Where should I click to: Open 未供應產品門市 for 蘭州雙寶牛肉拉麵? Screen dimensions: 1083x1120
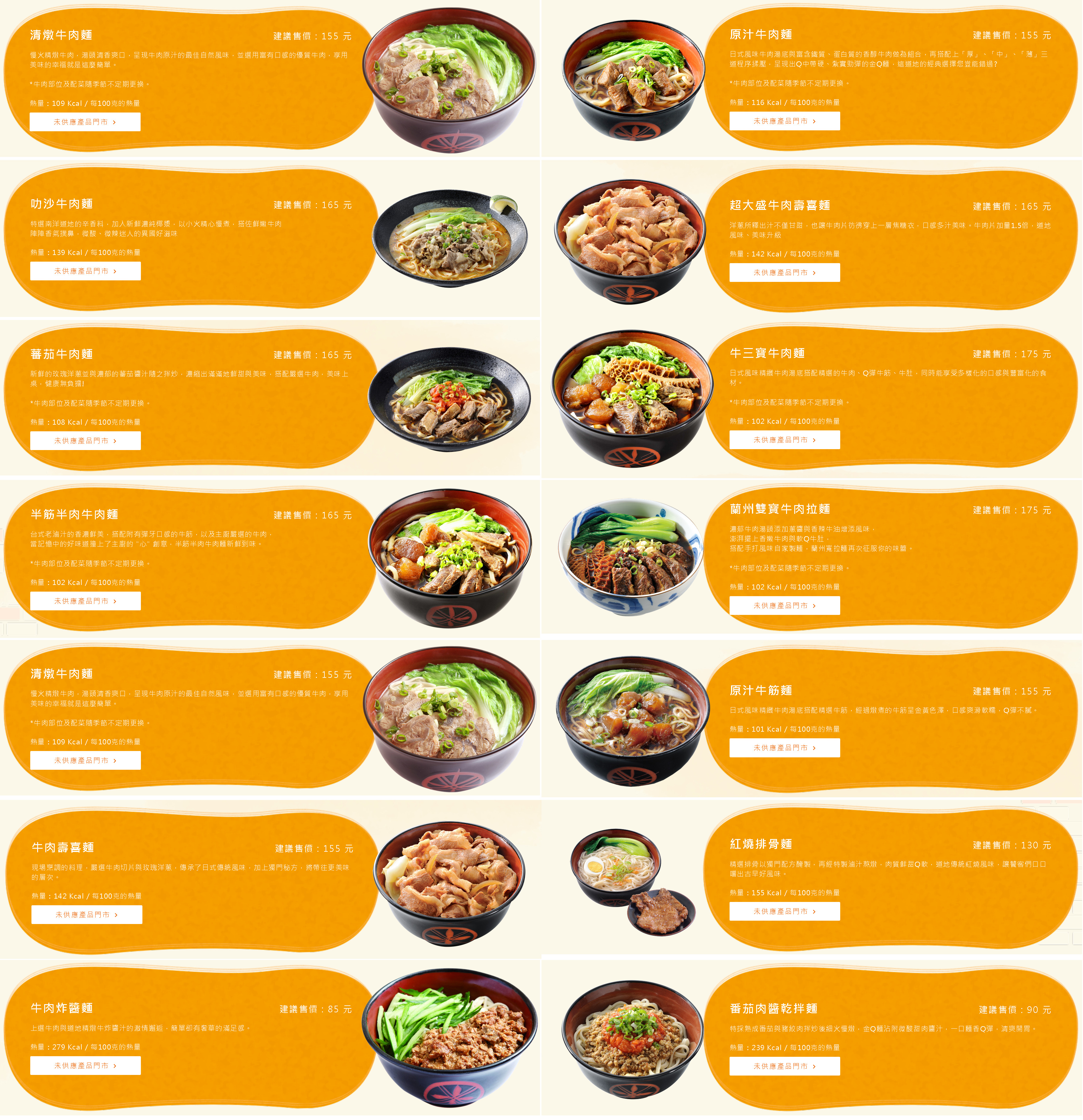[x=784, y=606]
